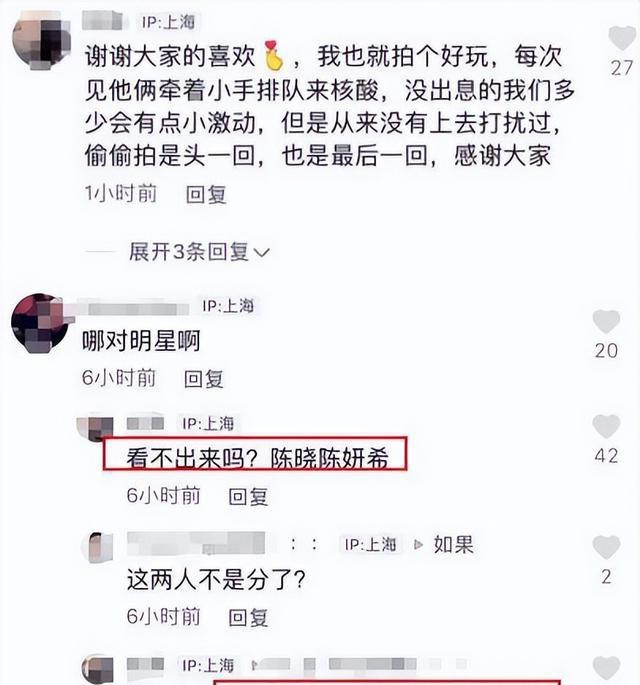
Task: Like the reply 看不出来吗？陈晓陈妍希
Action: (606, 426)
